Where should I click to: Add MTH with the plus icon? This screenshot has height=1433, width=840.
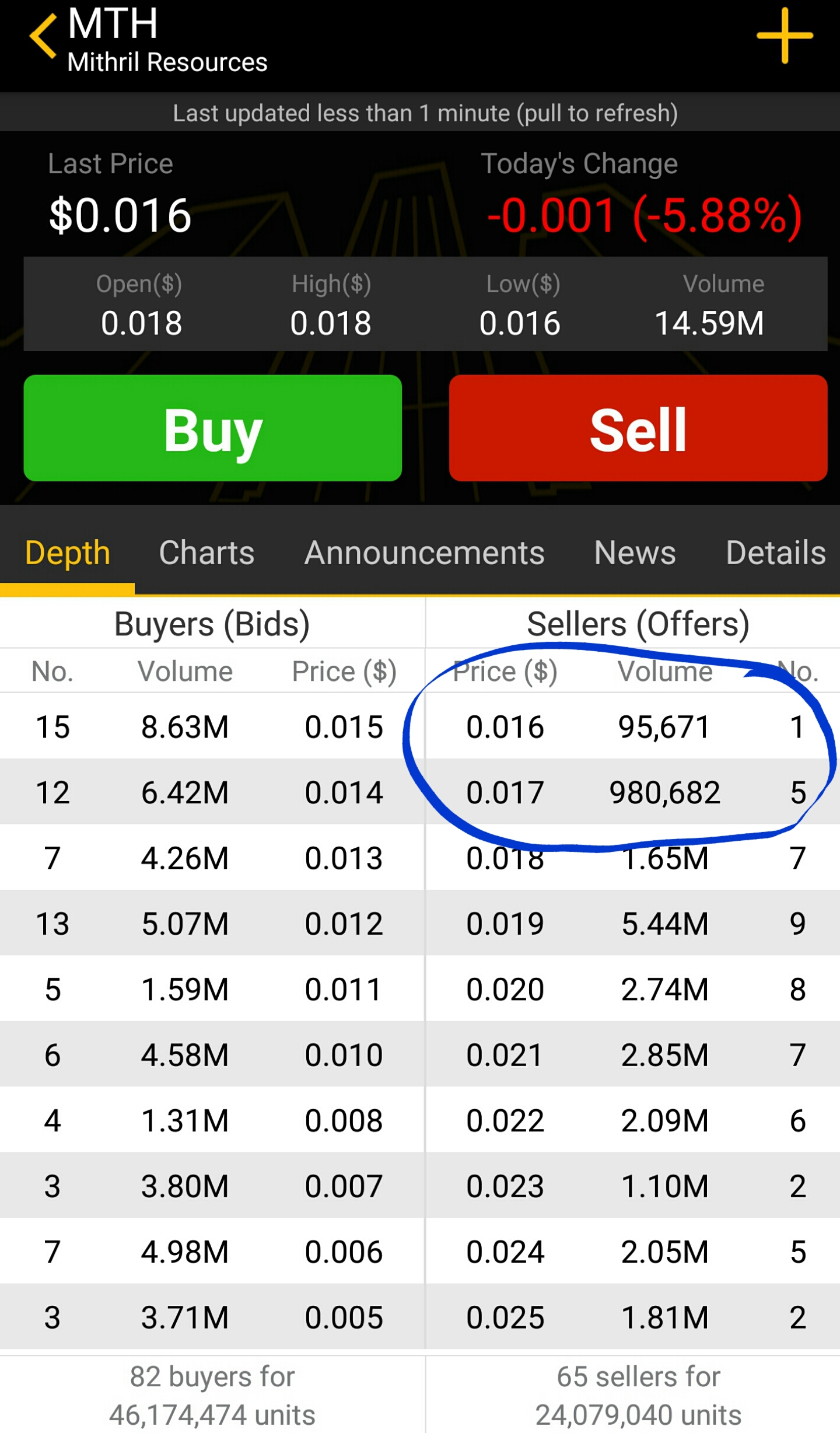(785, 36)
